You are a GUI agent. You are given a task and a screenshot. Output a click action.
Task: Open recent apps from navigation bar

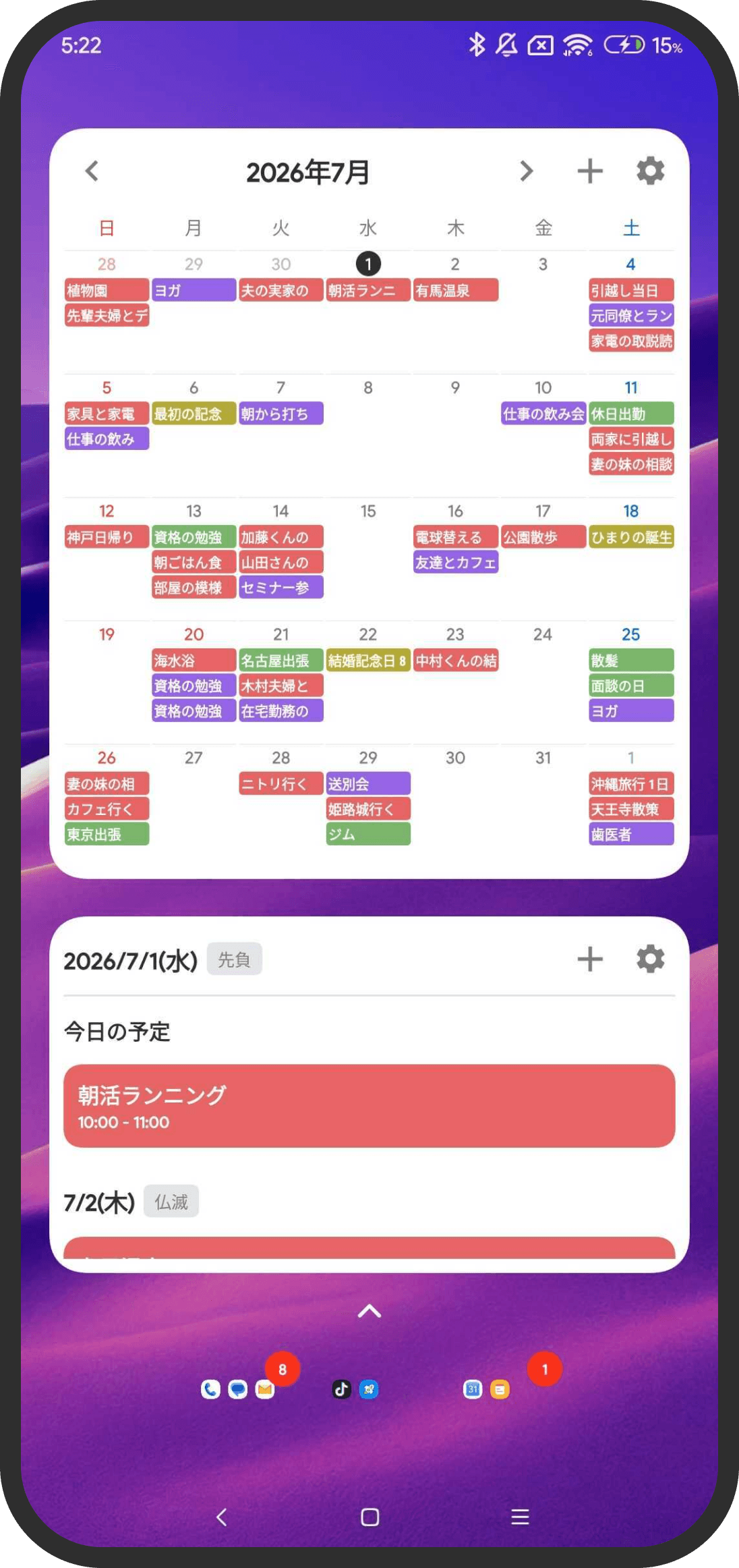(x=520, y=1517)
